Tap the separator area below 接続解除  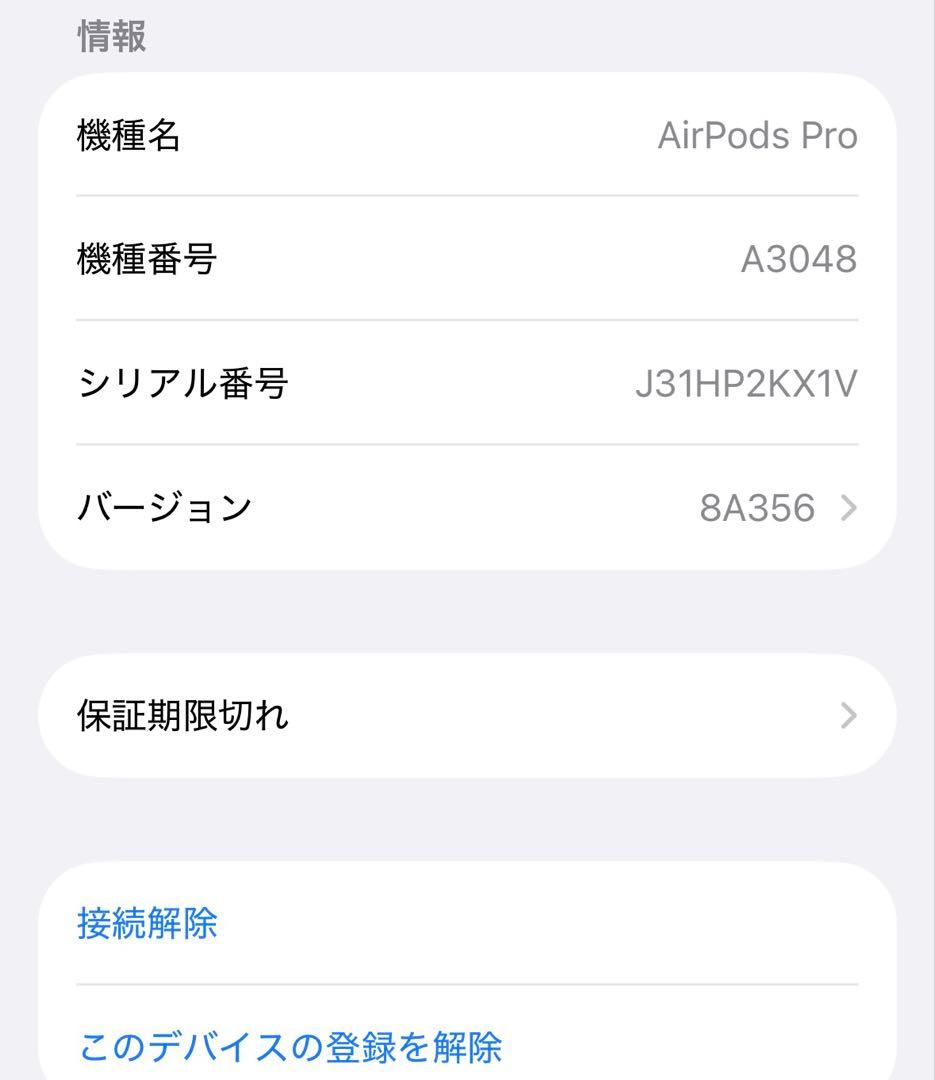466,983
